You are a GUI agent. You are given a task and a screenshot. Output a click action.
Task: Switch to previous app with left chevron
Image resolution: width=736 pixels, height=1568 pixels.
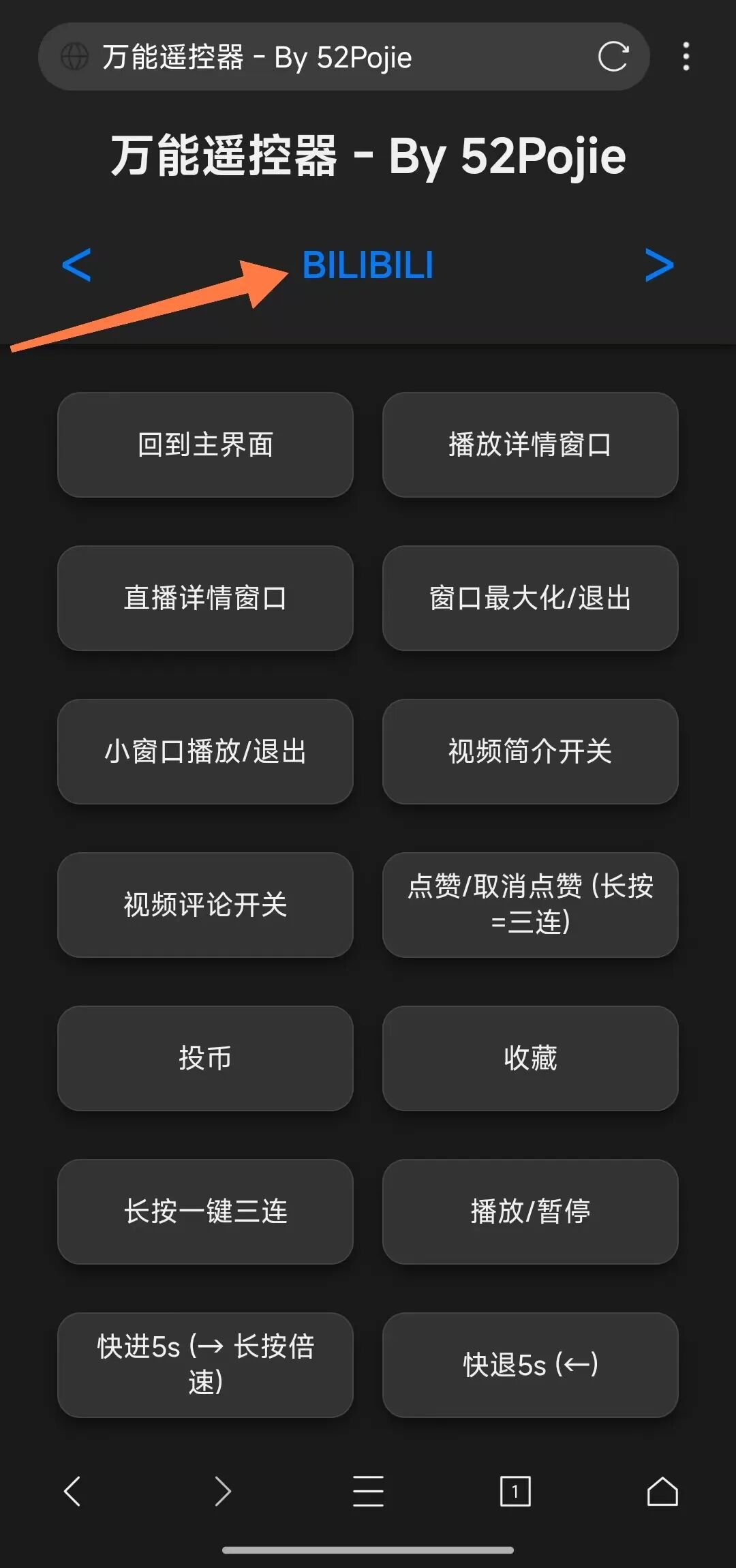pyautogui.click(x=78, y=266)
